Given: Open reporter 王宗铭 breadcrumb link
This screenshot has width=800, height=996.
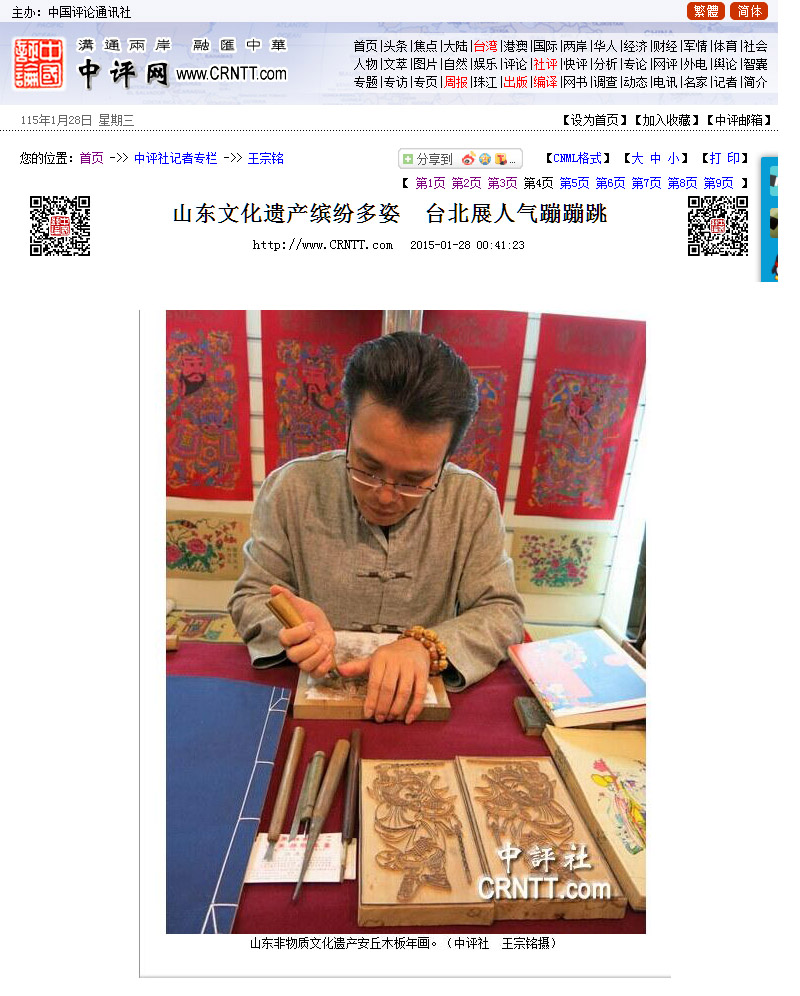Looking at the screenshot, I should coord(265,158).
